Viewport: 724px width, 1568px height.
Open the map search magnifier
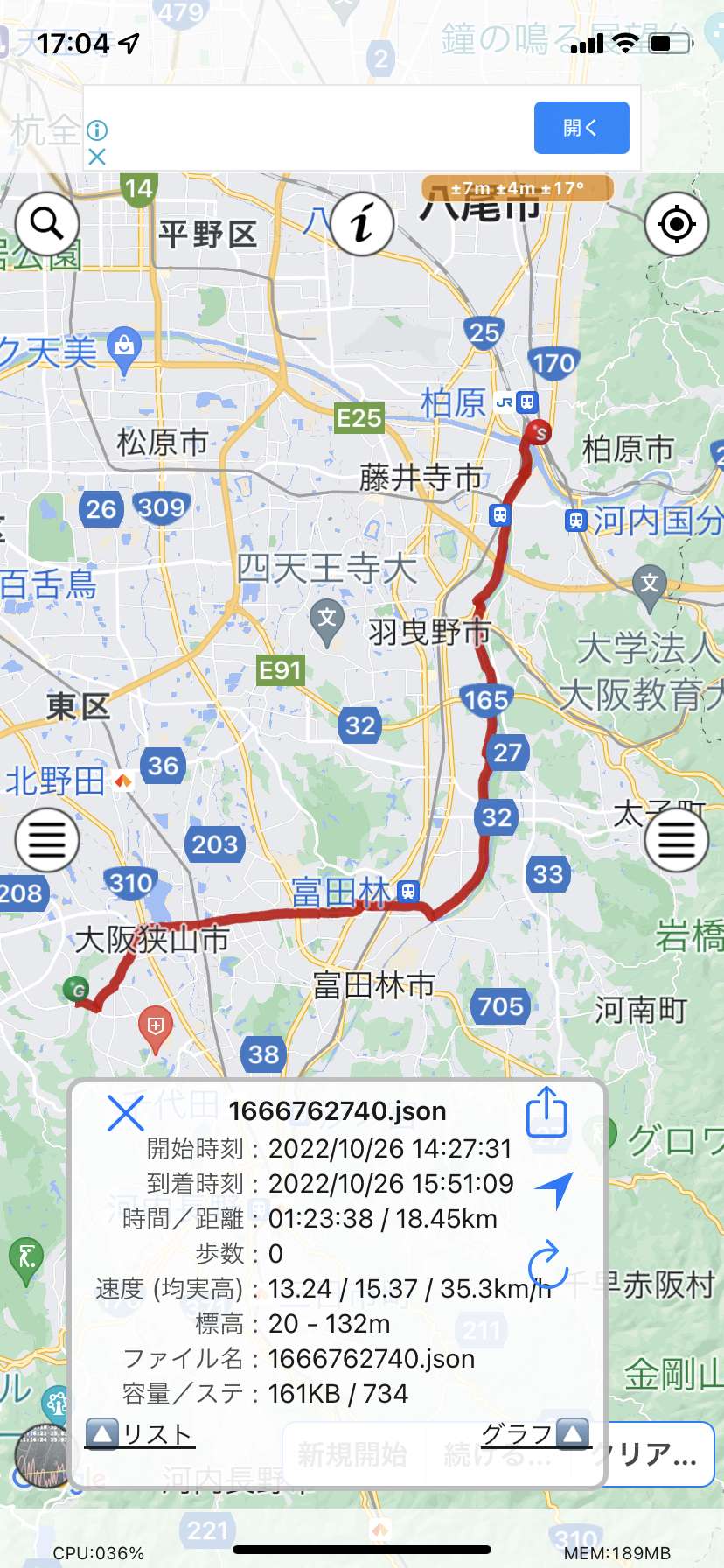tap(46, 225)
